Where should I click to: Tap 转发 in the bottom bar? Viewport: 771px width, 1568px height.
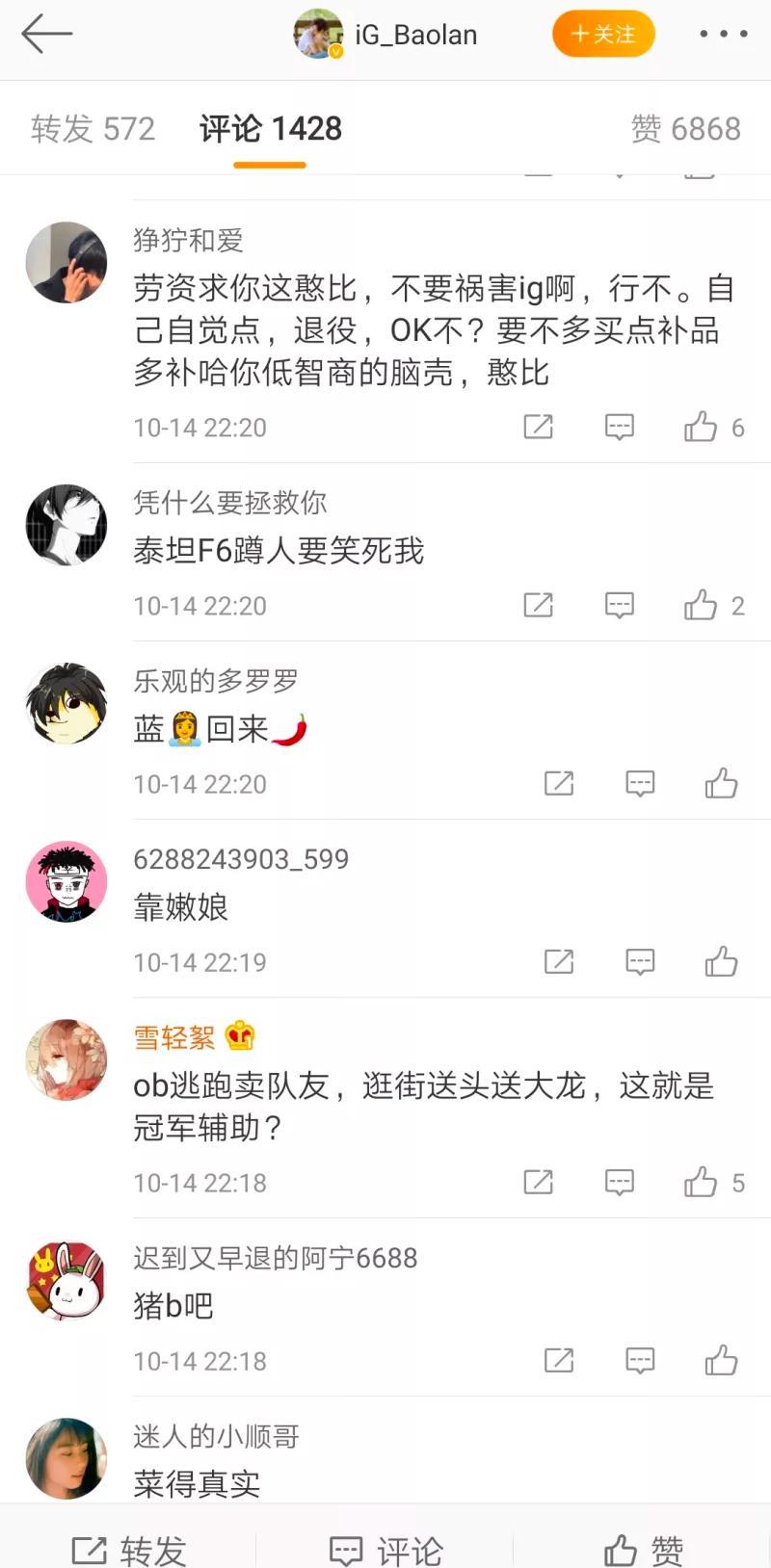coord(129,1549)
